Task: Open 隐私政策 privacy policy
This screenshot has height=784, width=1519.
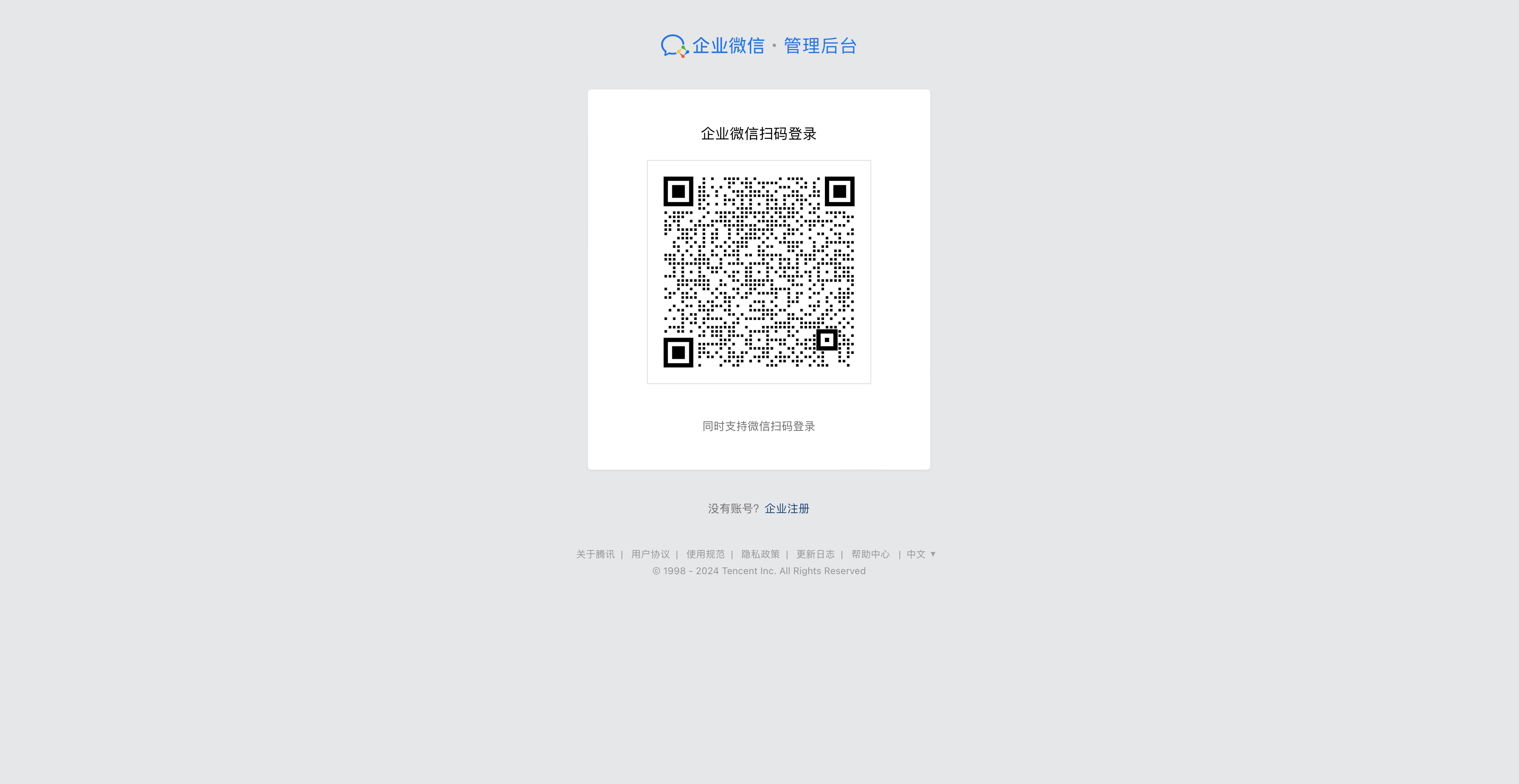Action: click(x=760, y=554)
